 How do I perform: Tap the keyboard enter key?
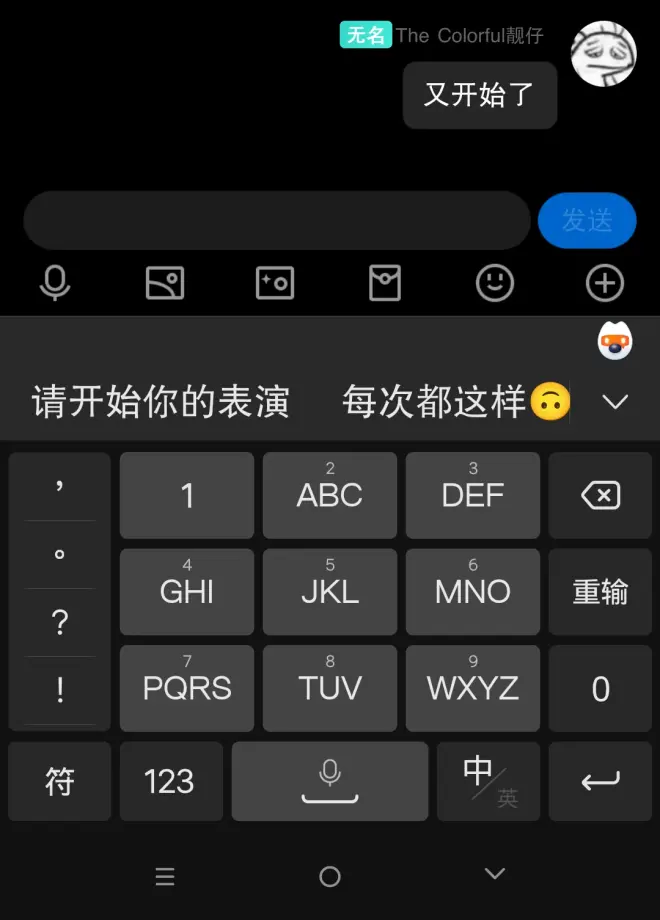click(x=600, y=781)
